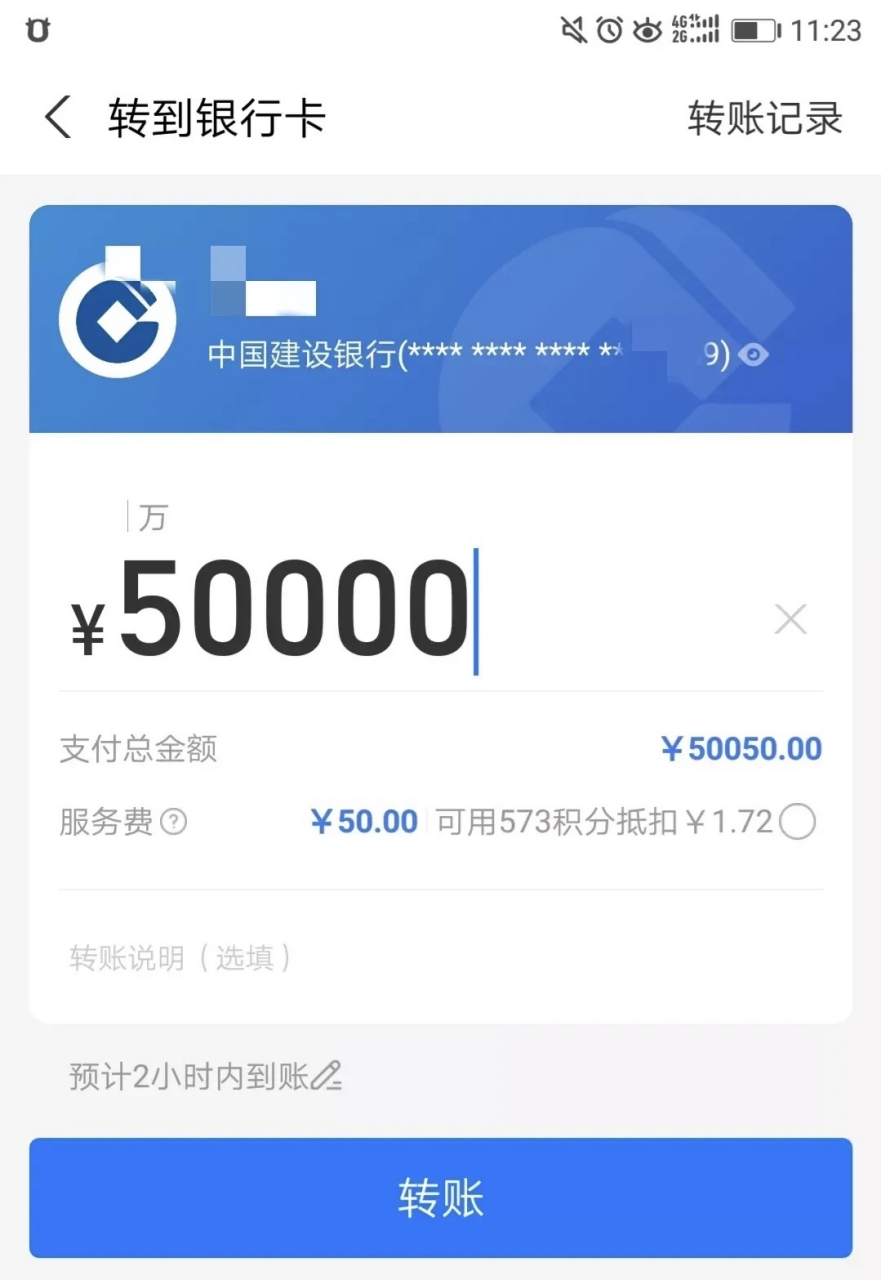Click the ¥50050.00 total payment amount
This screenshot has height=1280, width=881.
pos(740,748)
